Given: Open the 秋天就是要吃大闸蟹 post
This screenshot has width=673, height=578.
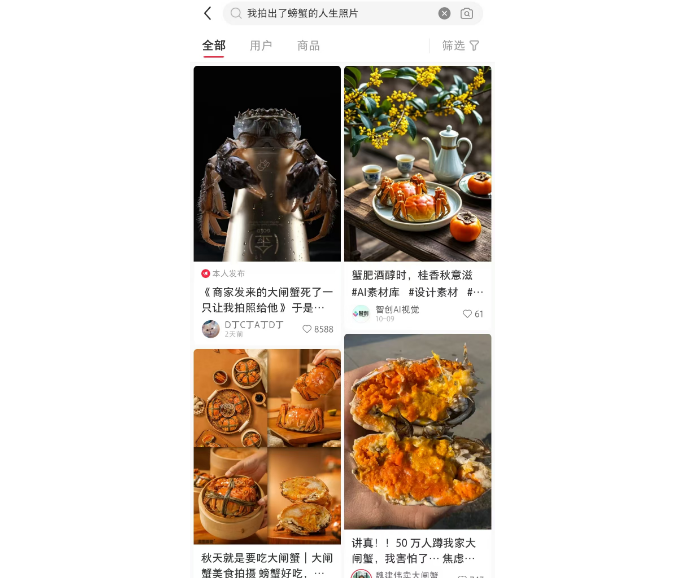Looking at the screenshot, I should (x=267, y=446).
